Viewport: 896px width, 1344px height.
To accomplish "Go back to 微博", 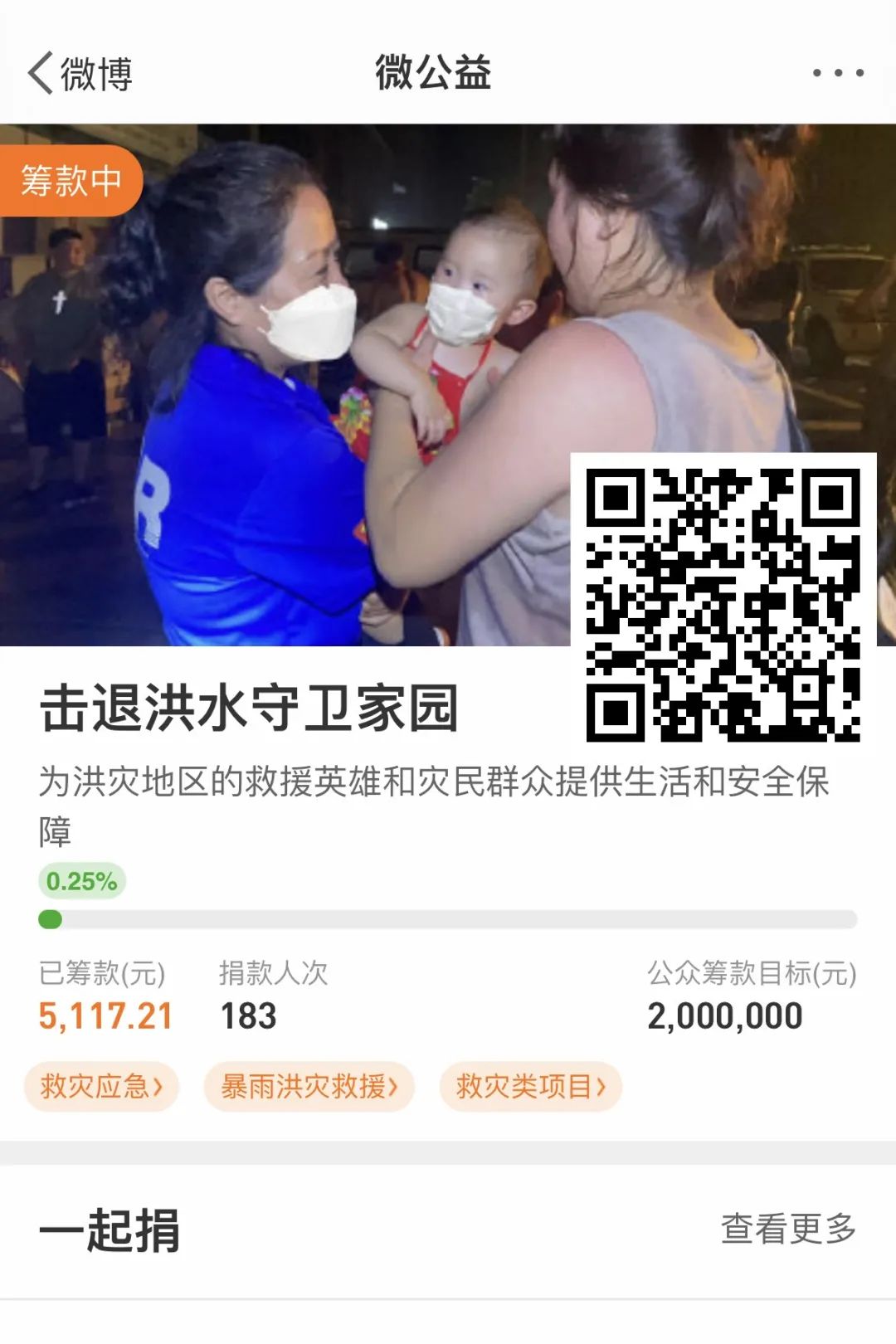I will click(x=80, y=74).
